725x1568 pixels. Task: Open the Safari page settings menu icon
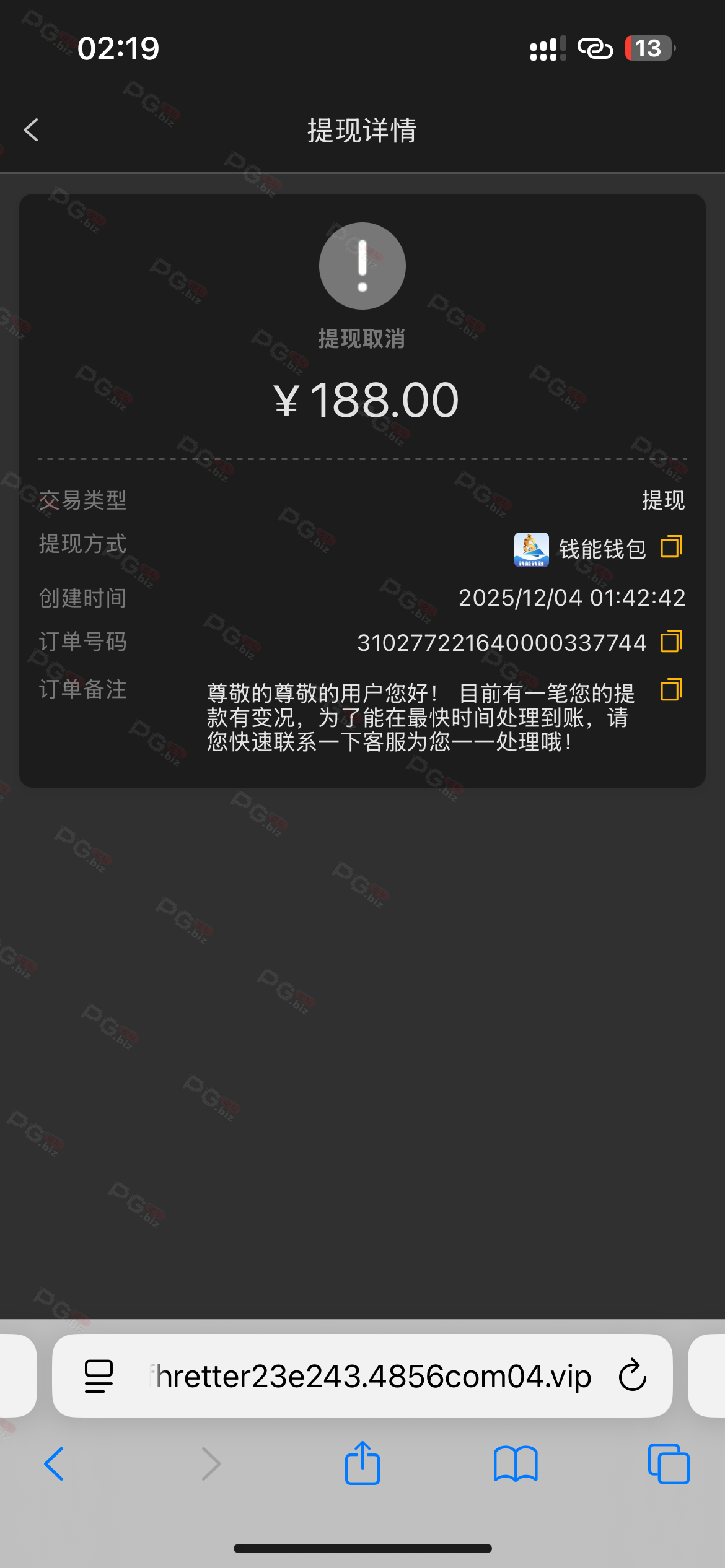pos(99,1377)
